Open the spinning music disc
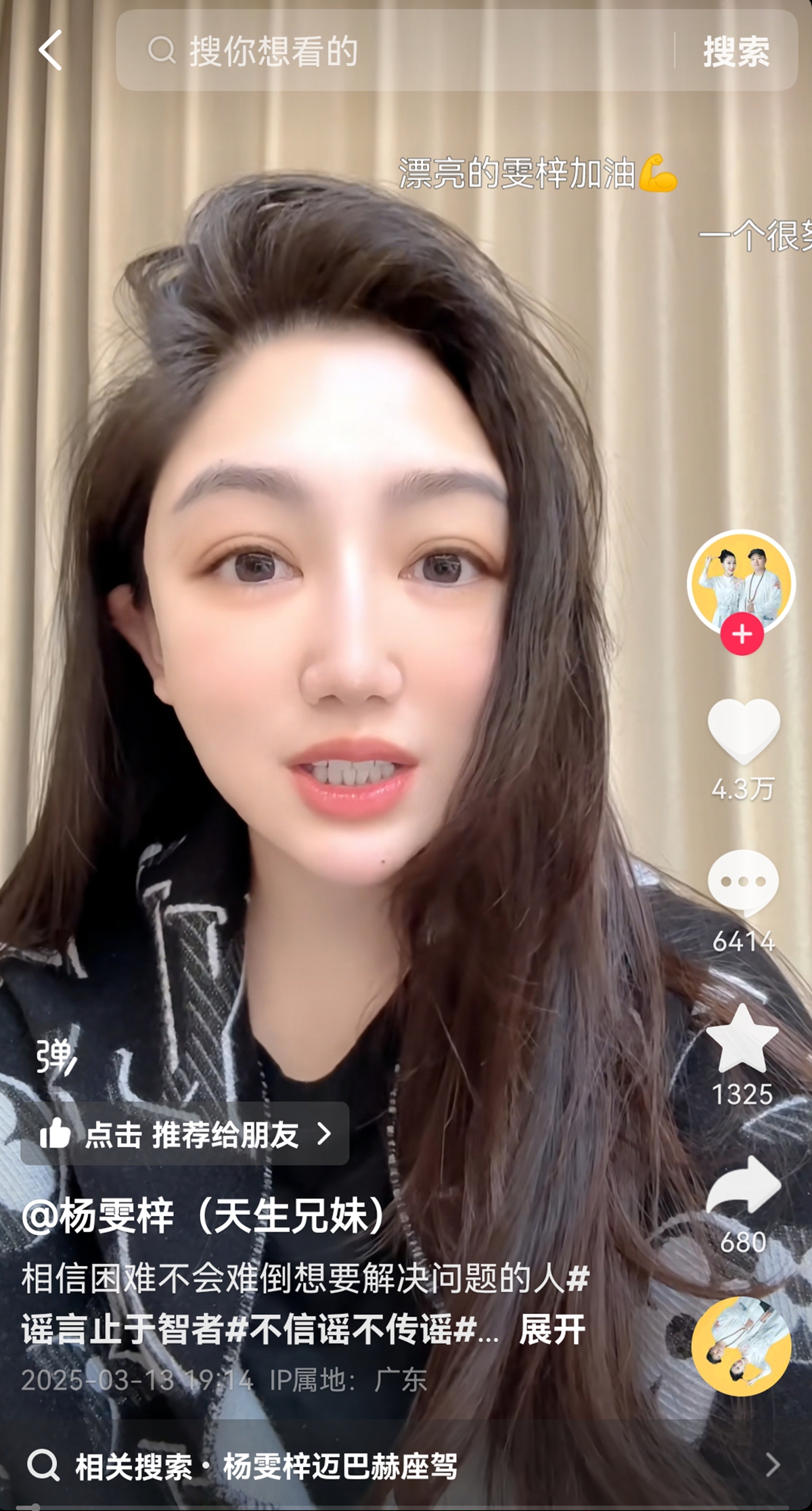Viewport: 812px width, 1511px height. pyautogui.click(x=741, y=1347)
